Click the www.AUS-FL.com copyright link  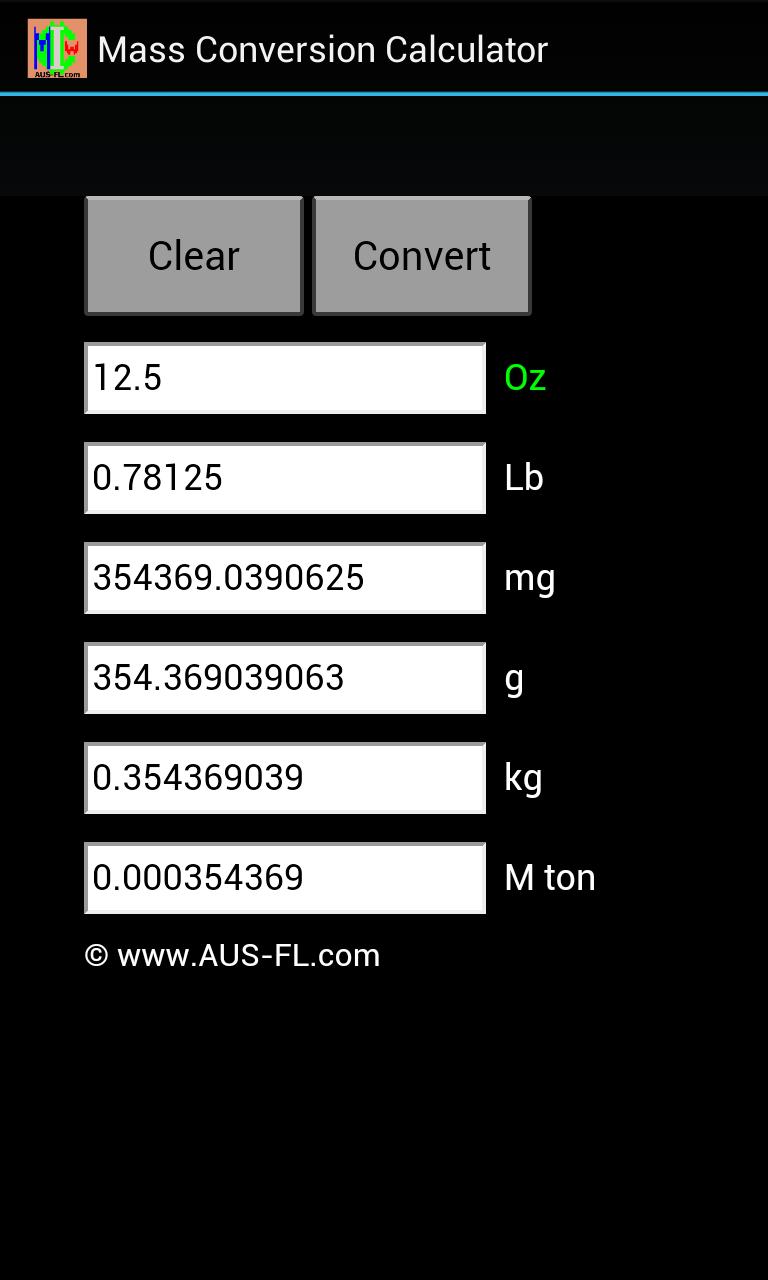[x=234, y=955]
